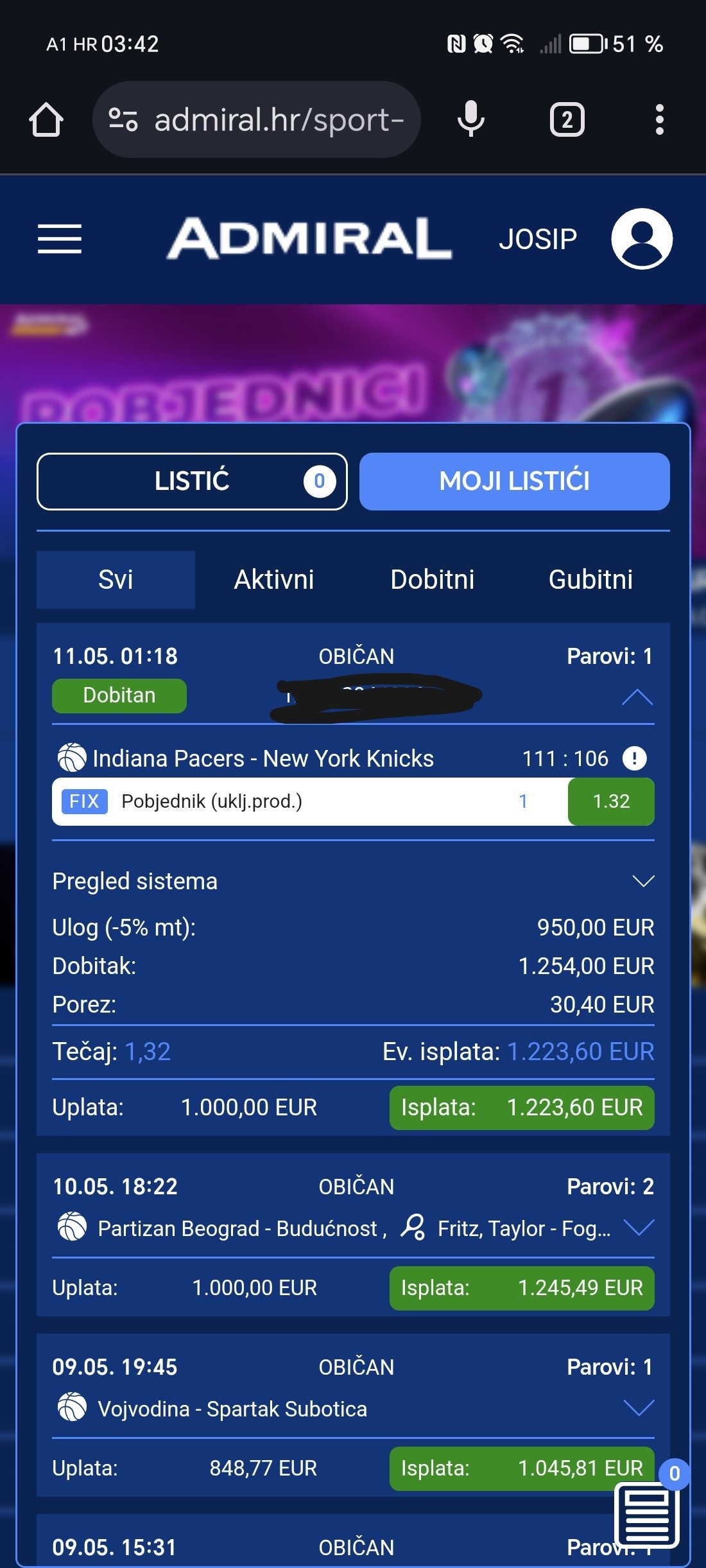Open the hamburger menu
Screen dimensions: 706x1568
click(60, 239)
